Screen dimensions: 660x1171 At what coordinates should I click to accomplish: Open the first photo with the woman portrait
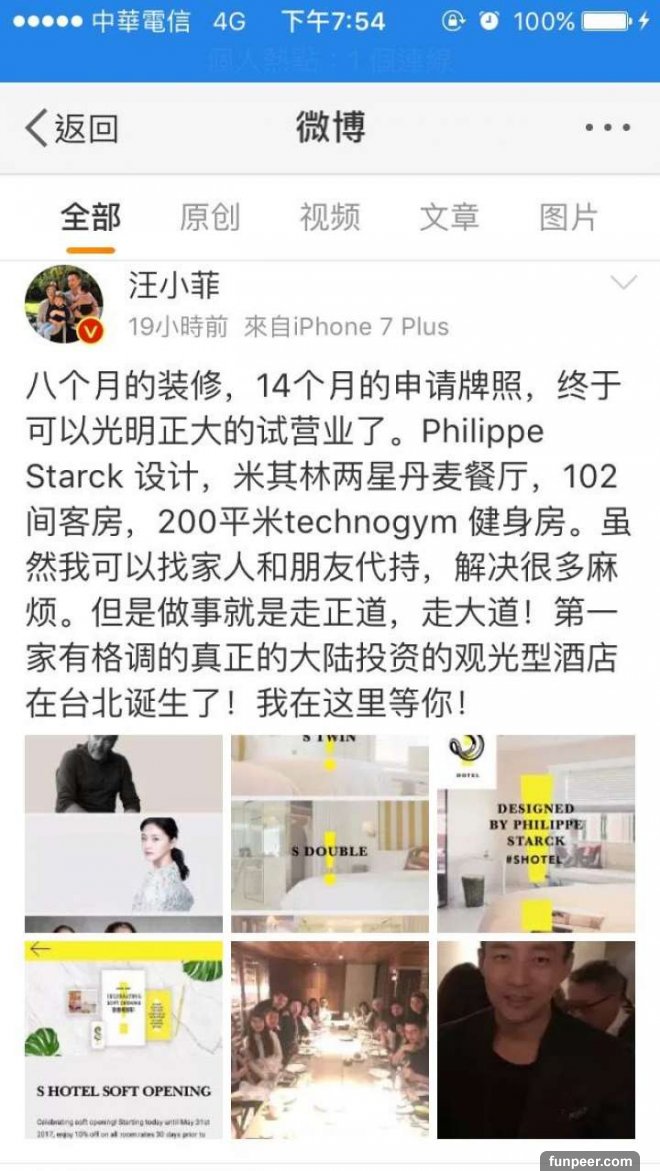(124, 834)
